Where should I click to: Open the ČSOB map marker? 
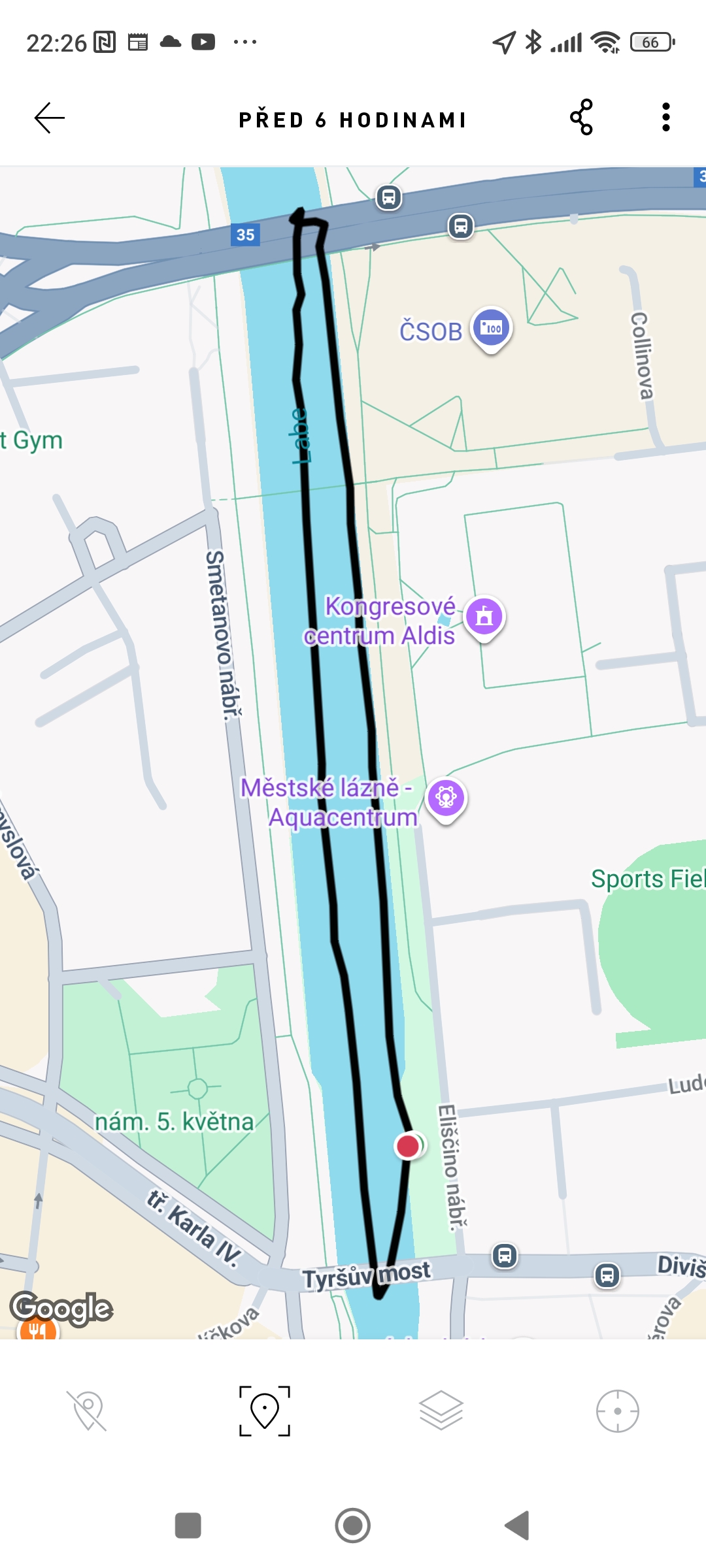[492, 328]
